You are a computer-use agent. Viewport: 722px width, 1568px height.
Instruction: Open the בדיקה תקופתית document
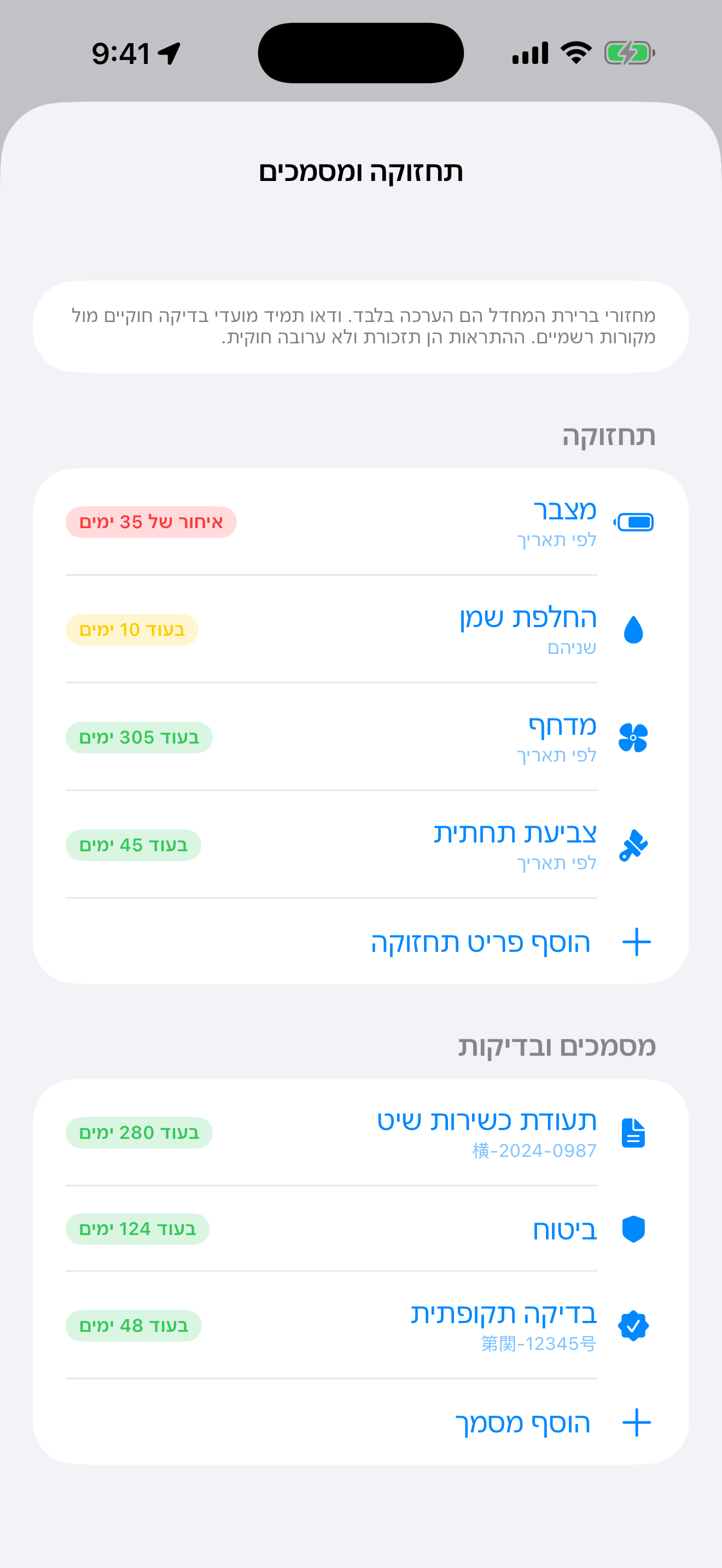pyautogui.click(x=360, y=1325)
